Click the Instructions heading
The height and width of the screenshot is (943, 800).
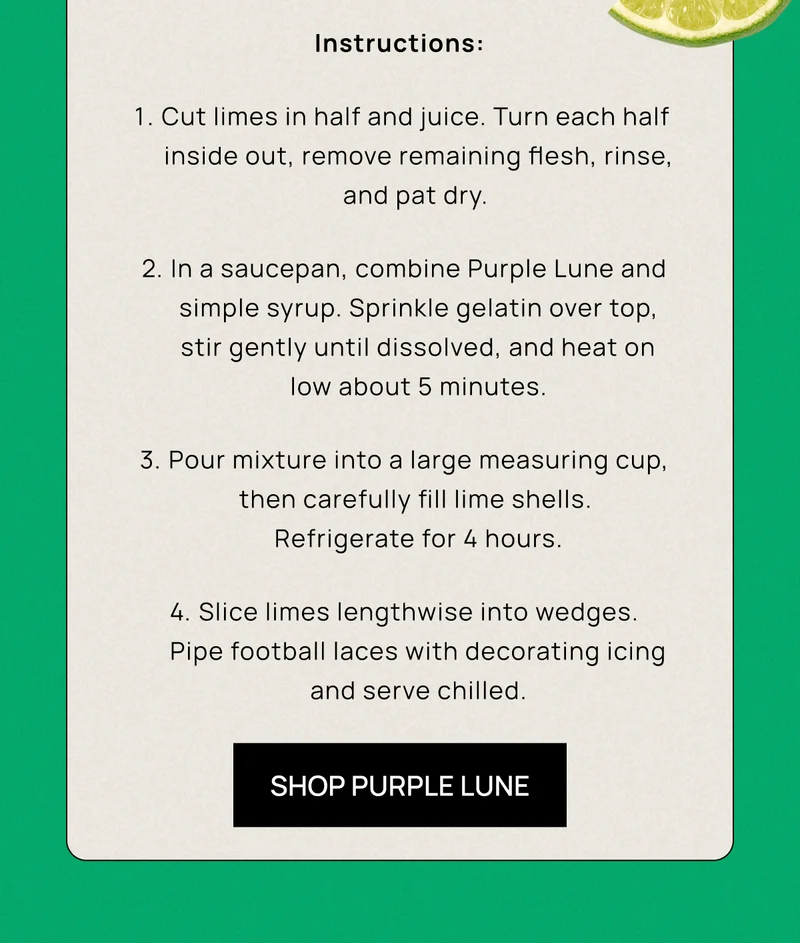pyautogui.click(x=399, y=44)
